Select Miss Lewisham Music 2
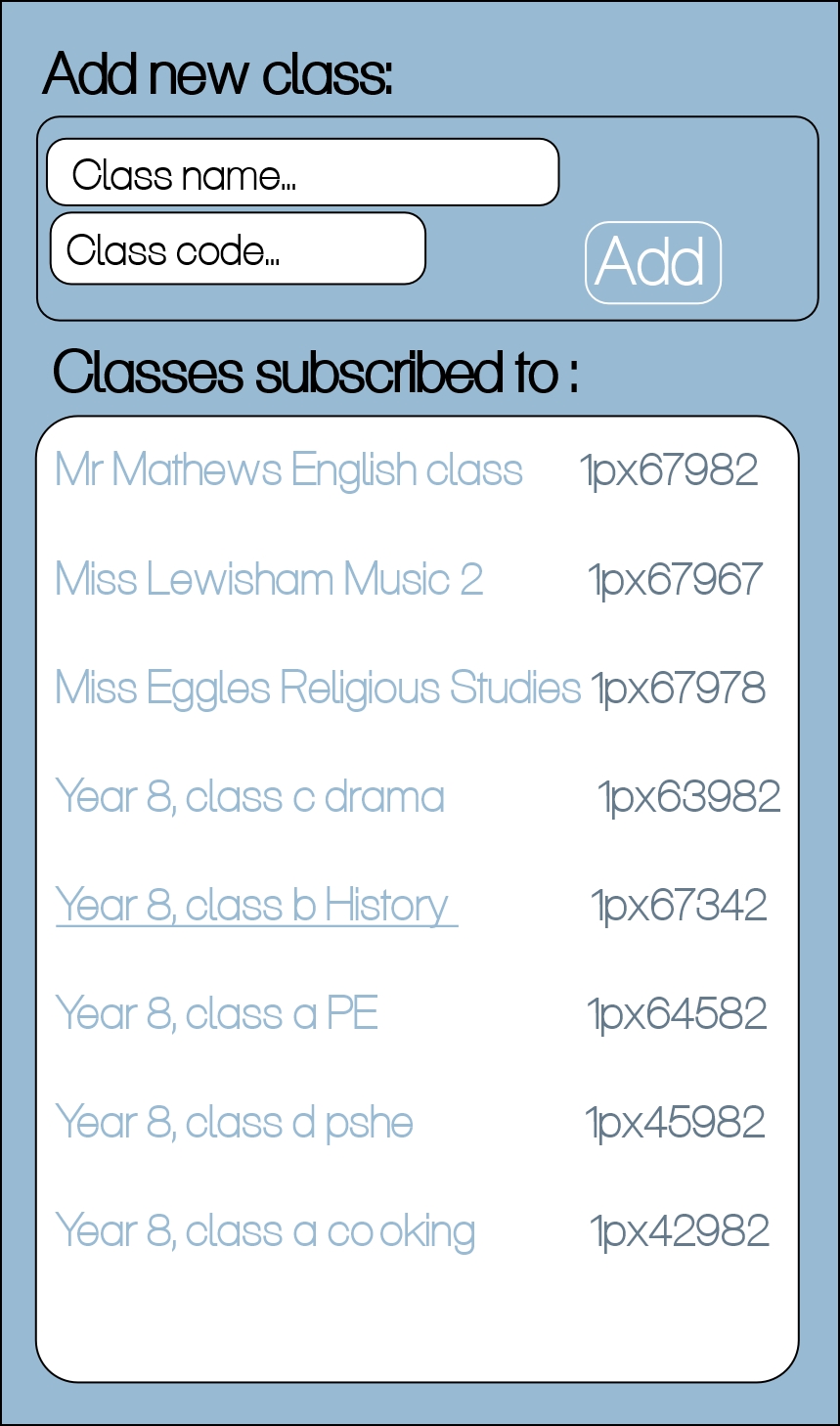Image resolution: width=840 pixels, height=1426 pixels. coord(269,579)
